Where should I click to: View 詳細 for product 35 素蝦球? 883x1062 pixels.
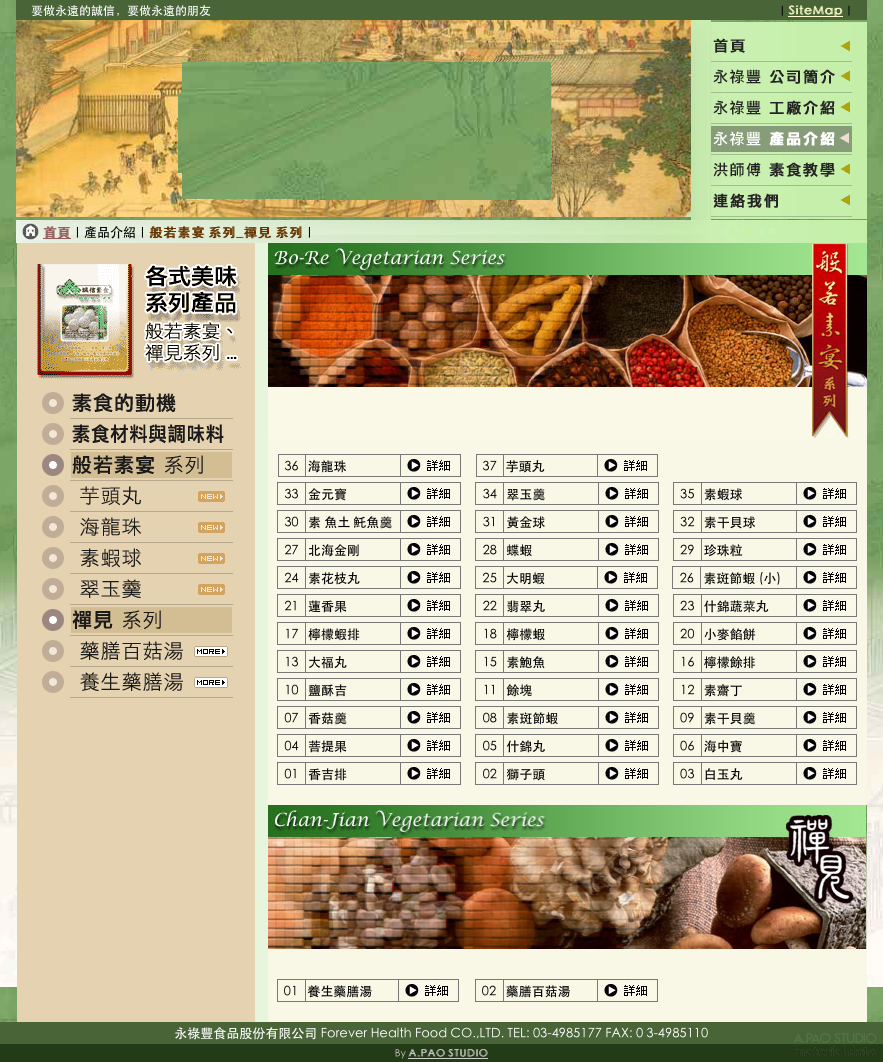pyautogui.click(x=826, y=494)
